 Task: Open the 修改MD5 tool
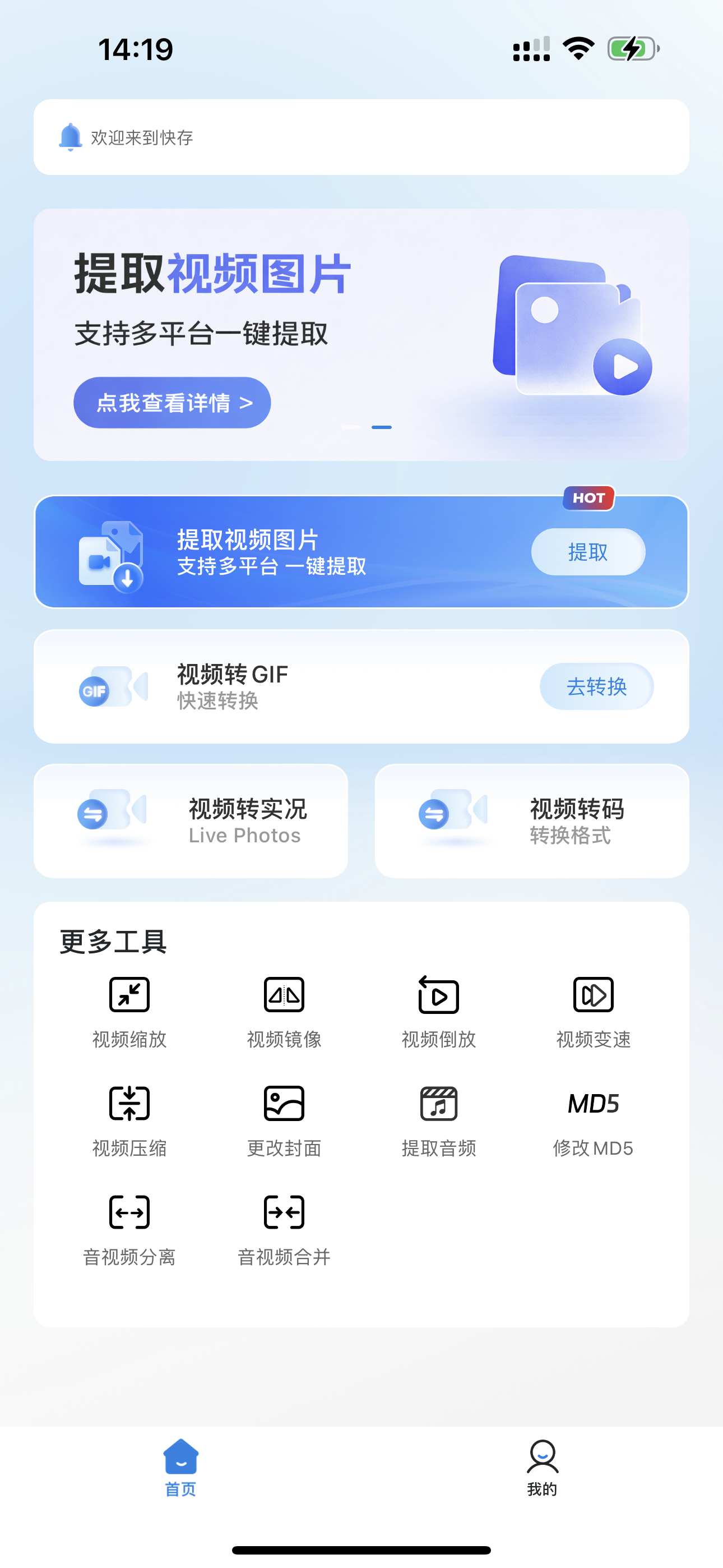pos(593,1120)
